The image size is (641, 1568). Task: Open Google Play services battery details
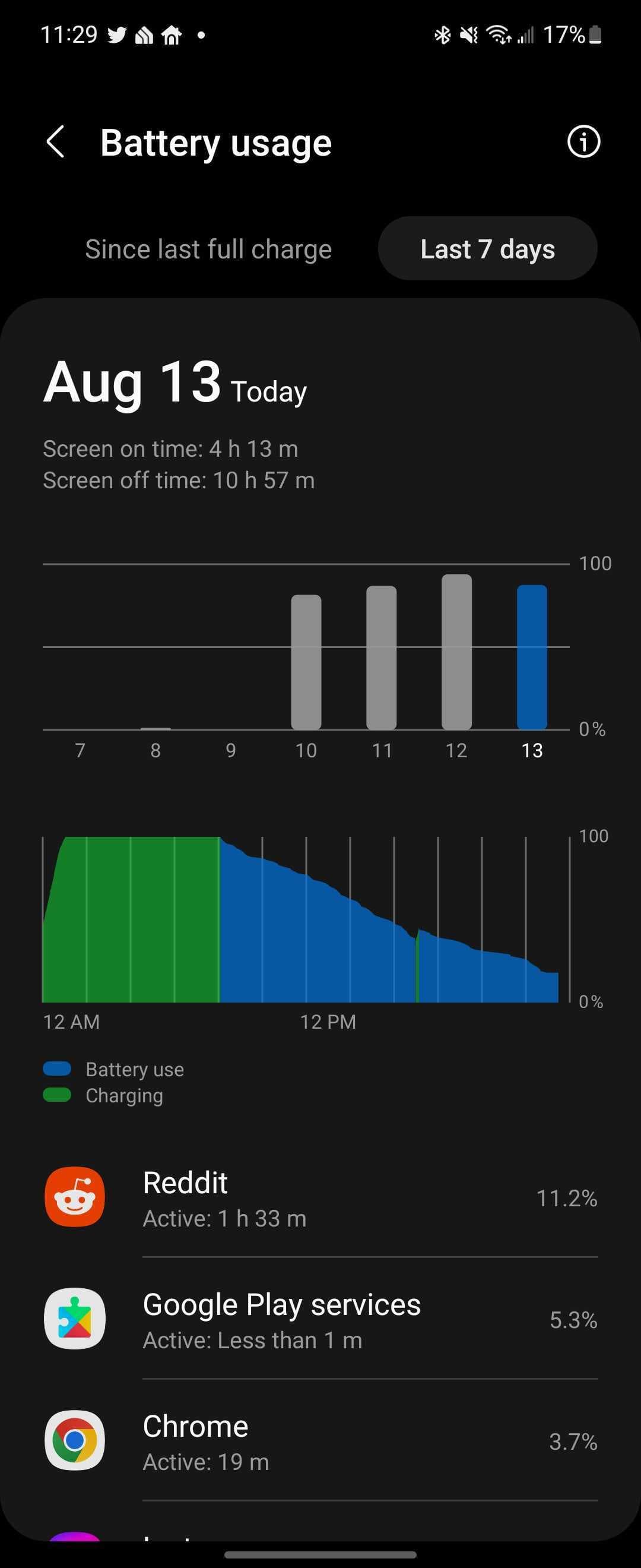pyautogui.click(x=320, y=1319)
